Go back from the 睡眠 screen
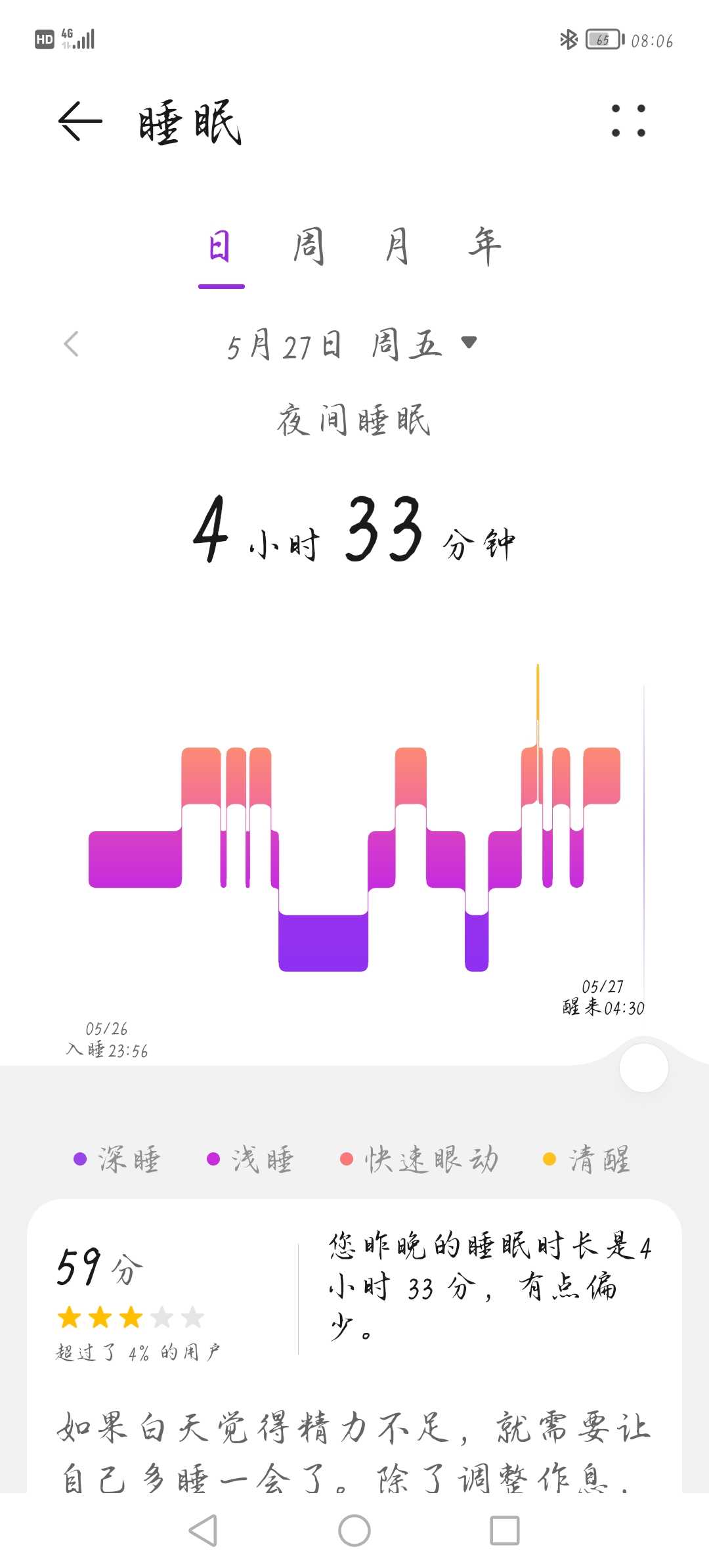Viewport: 709px width, 1568px height. (x=80, y=121)
